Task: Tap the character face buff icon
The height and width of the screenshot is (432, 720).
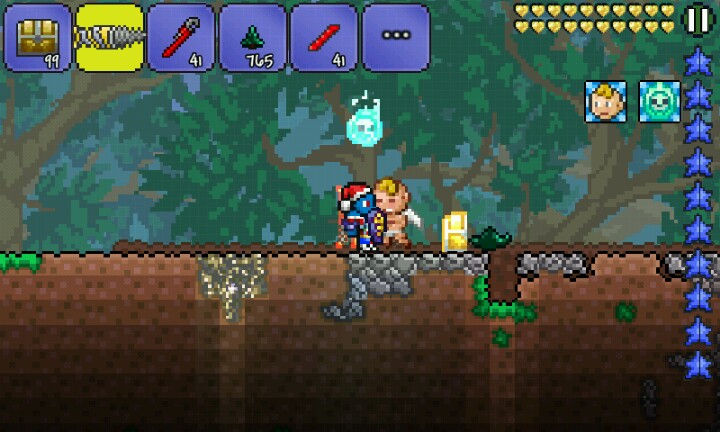Action: [x=605, y=102]
